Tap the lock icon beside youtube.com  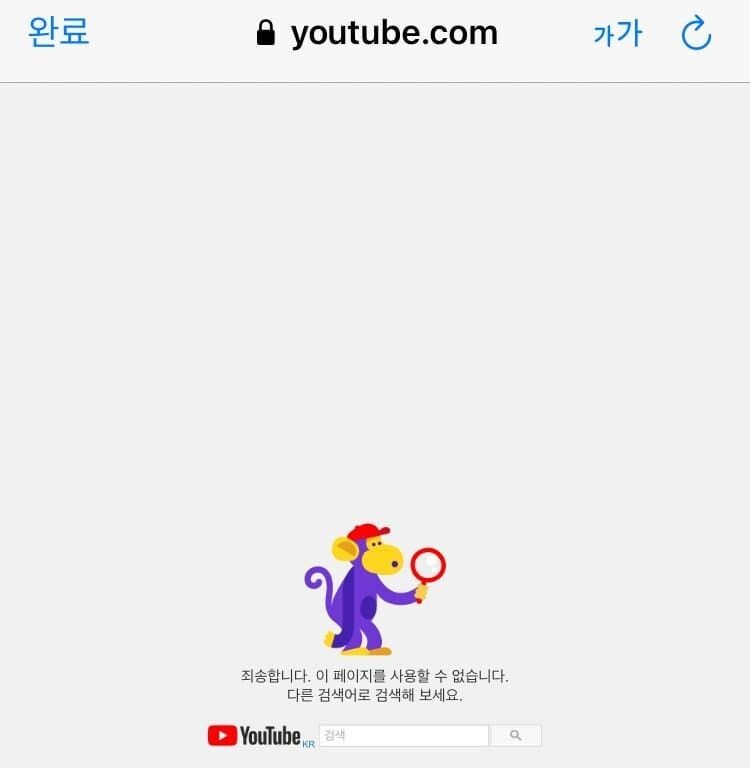pos(268,31)
